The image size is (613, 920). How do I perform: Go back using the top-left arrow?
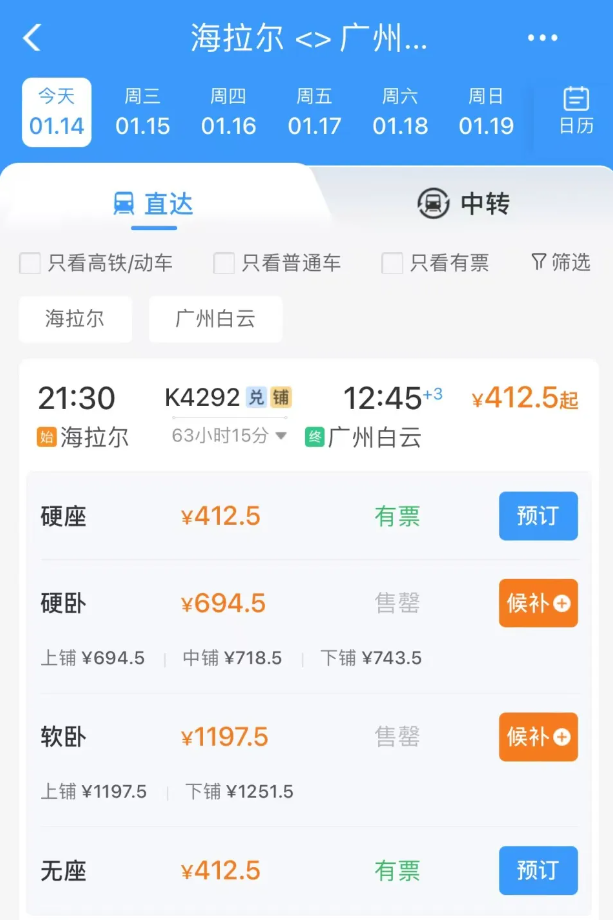[32, 38]
